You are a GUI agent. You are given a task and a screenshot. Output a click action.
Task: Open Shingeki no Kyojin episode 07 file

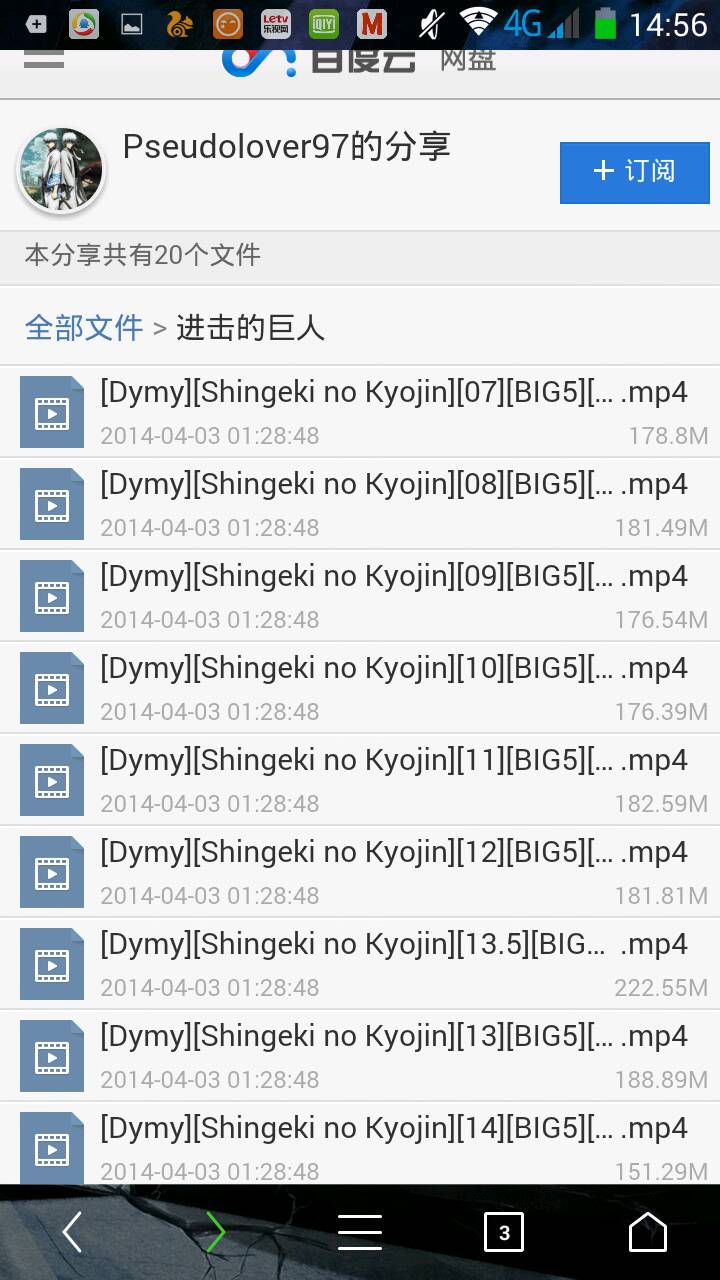pyautogui.click(x=394, y=392)
